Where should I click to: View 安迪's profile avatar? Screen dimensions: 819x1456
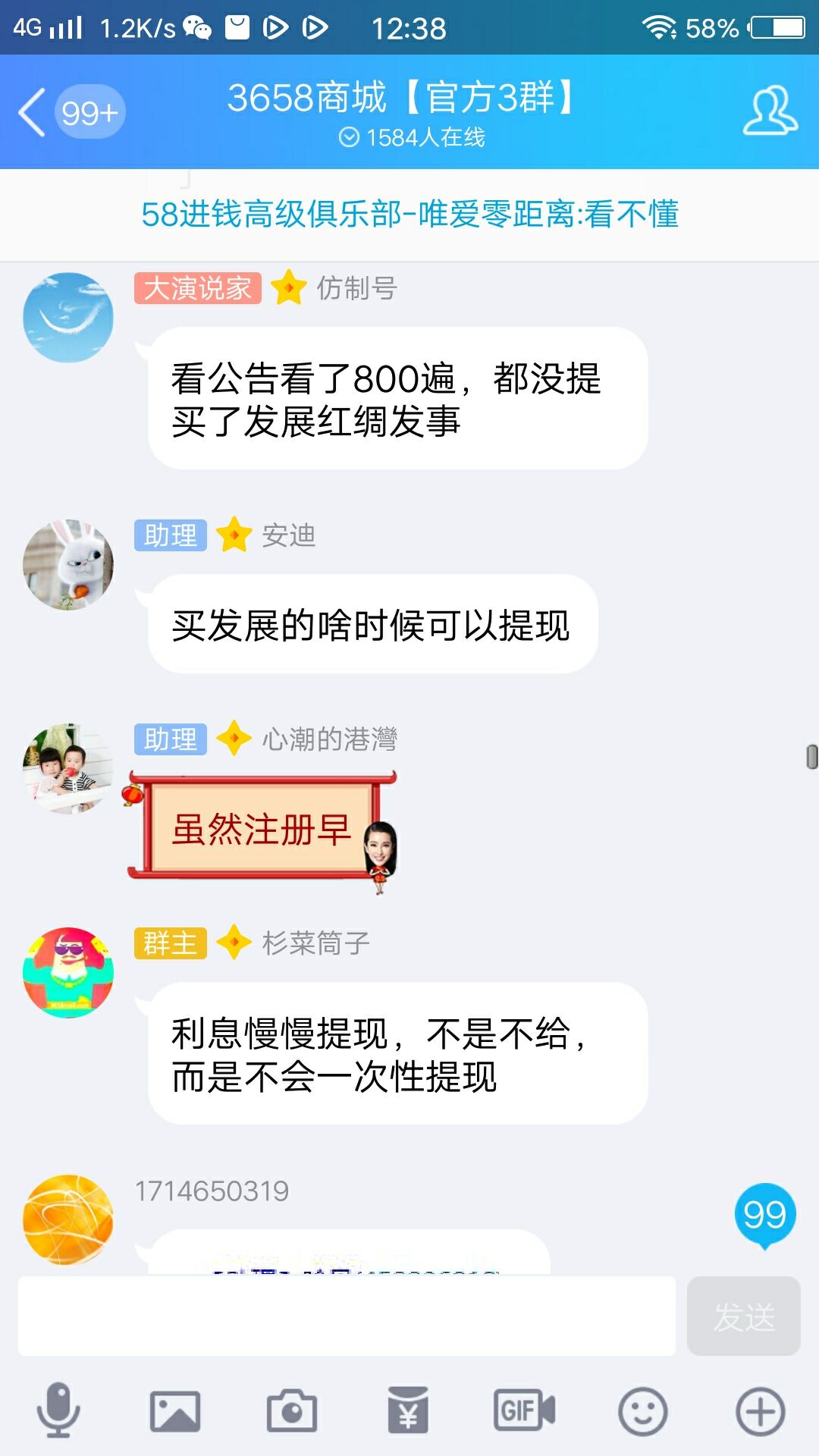[68, 565]
